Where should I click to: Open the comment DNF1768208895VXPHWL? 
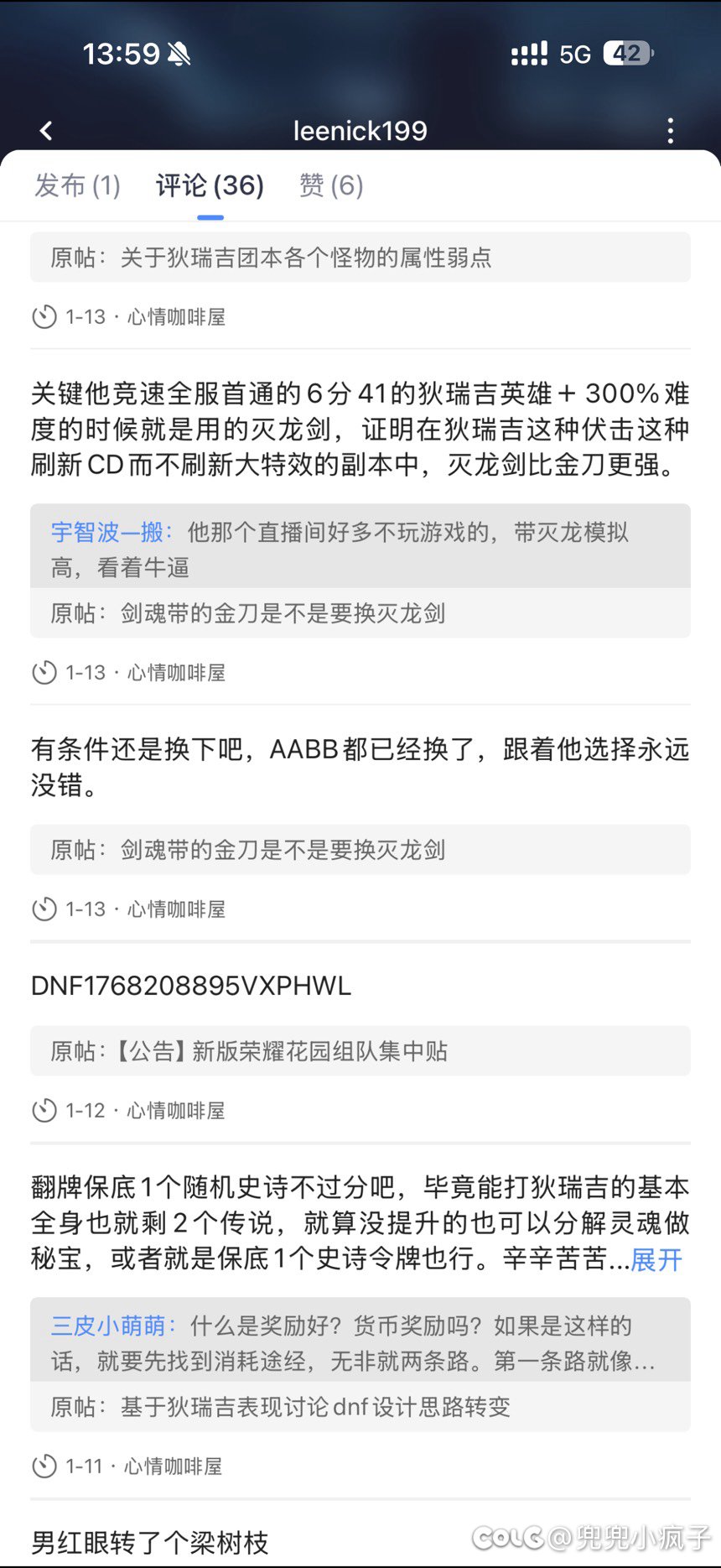point(191,986)
